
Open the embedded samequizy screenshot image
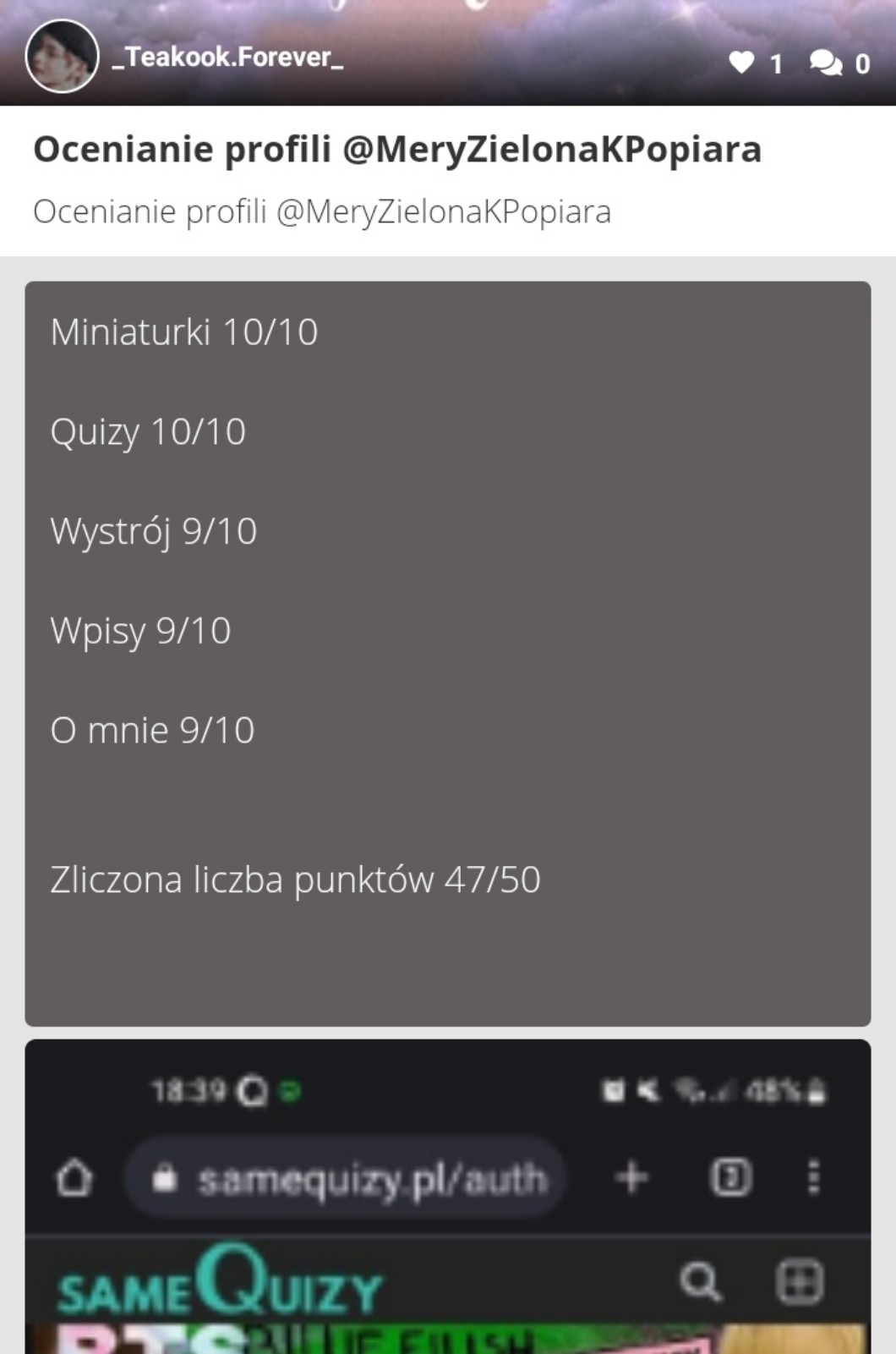click(447, 1196)
